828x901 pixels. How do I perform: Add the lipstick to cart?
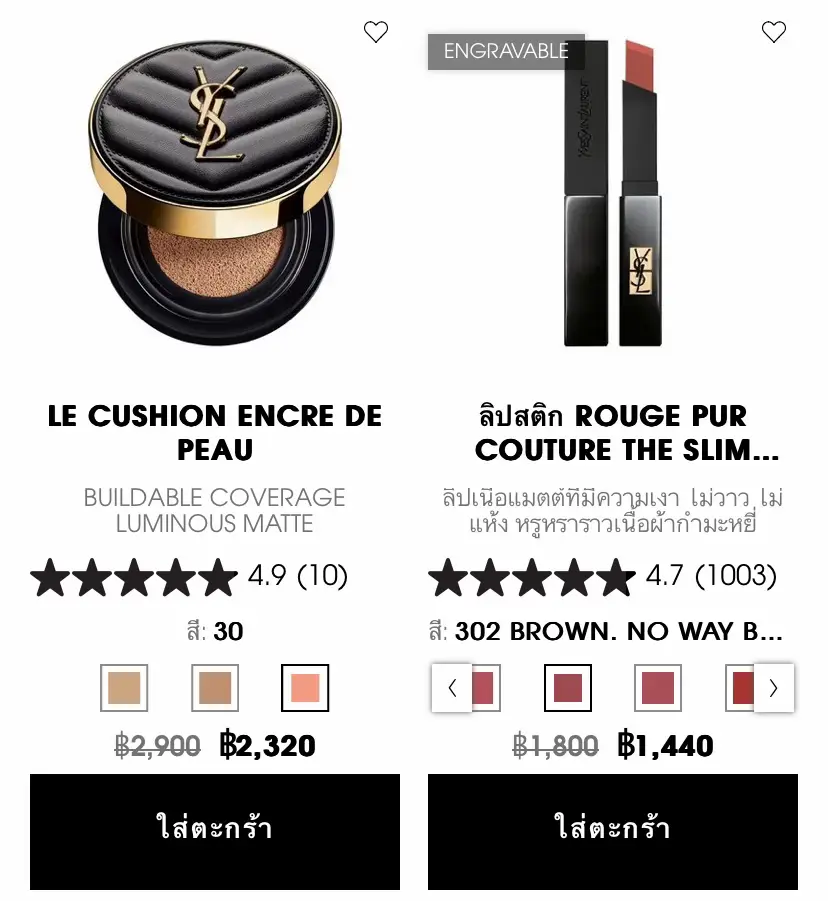pos(612,832)
